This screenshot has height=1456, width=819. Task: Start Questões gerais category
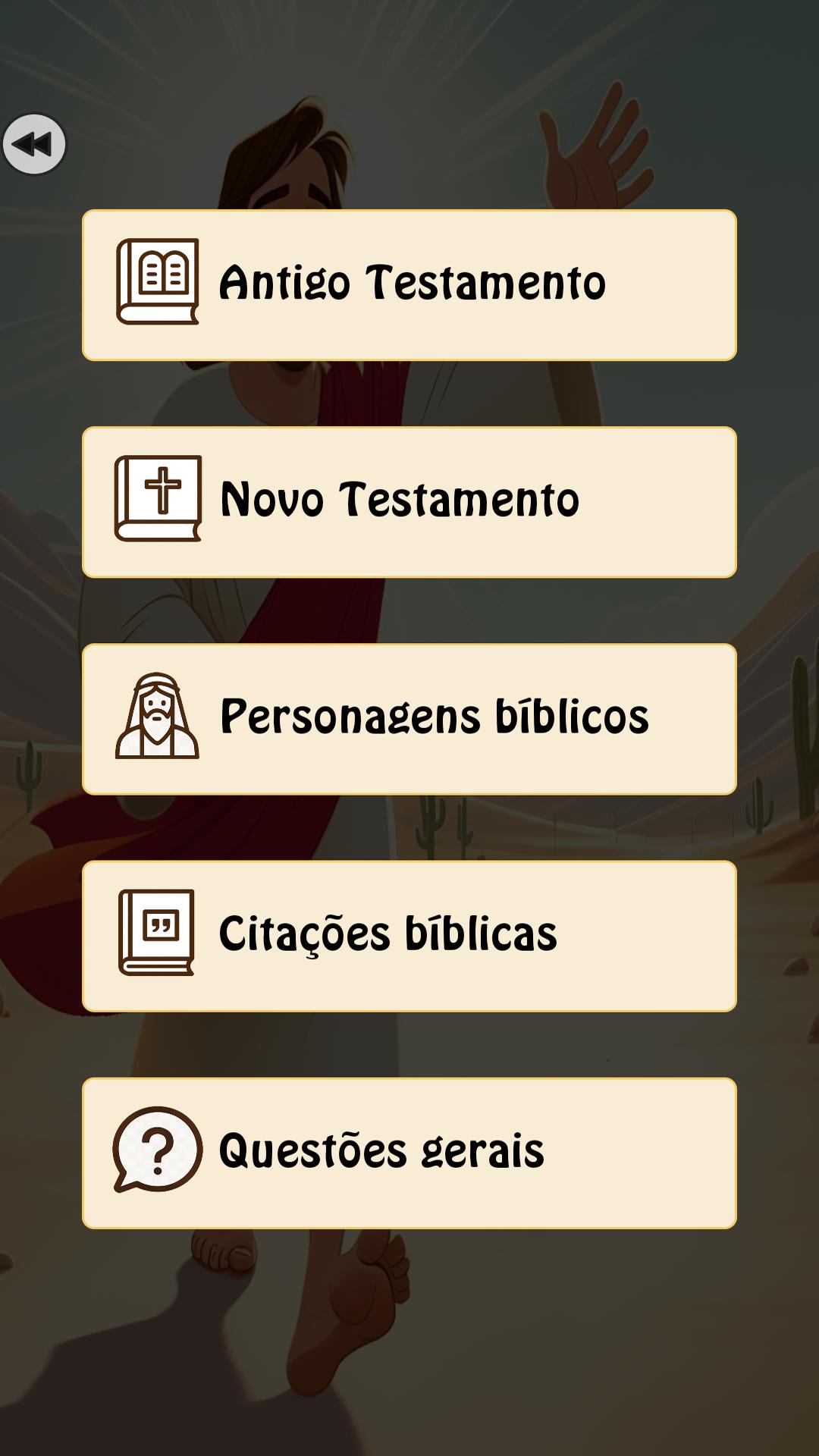pos(409,1153)
